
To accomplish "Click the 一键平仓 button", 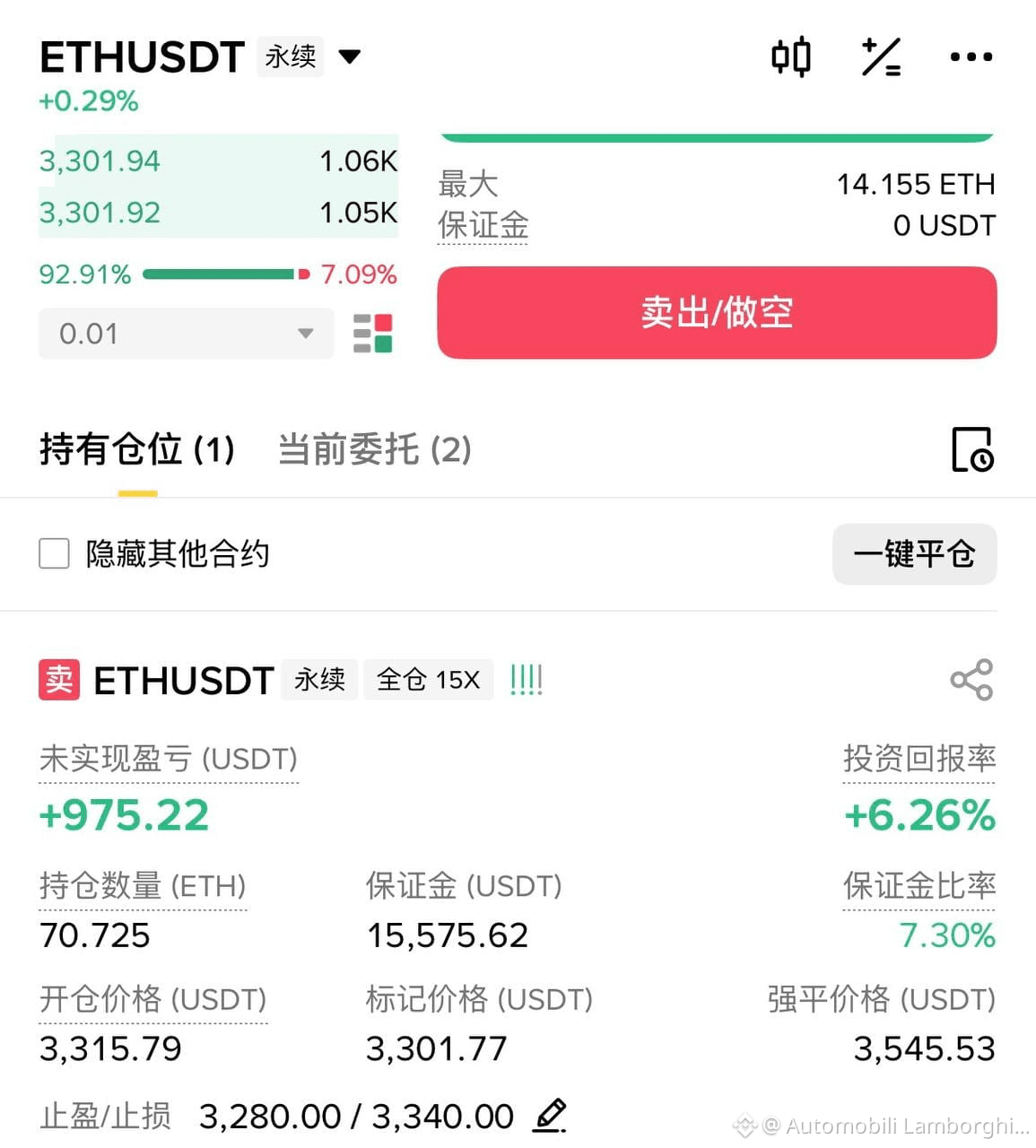I will point(915,554).
